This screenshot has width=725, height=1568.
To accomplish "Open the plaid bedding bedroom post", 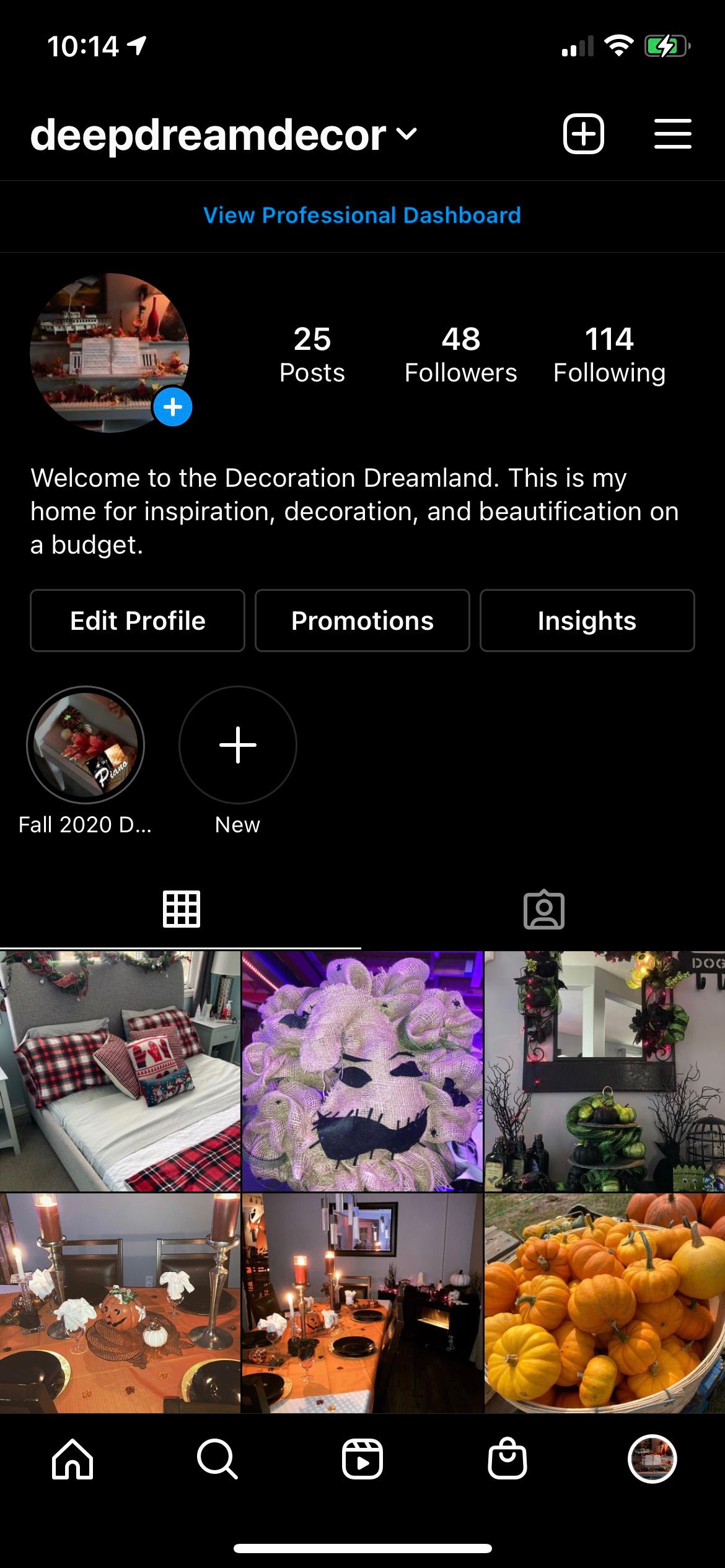I will point(120,1071).
